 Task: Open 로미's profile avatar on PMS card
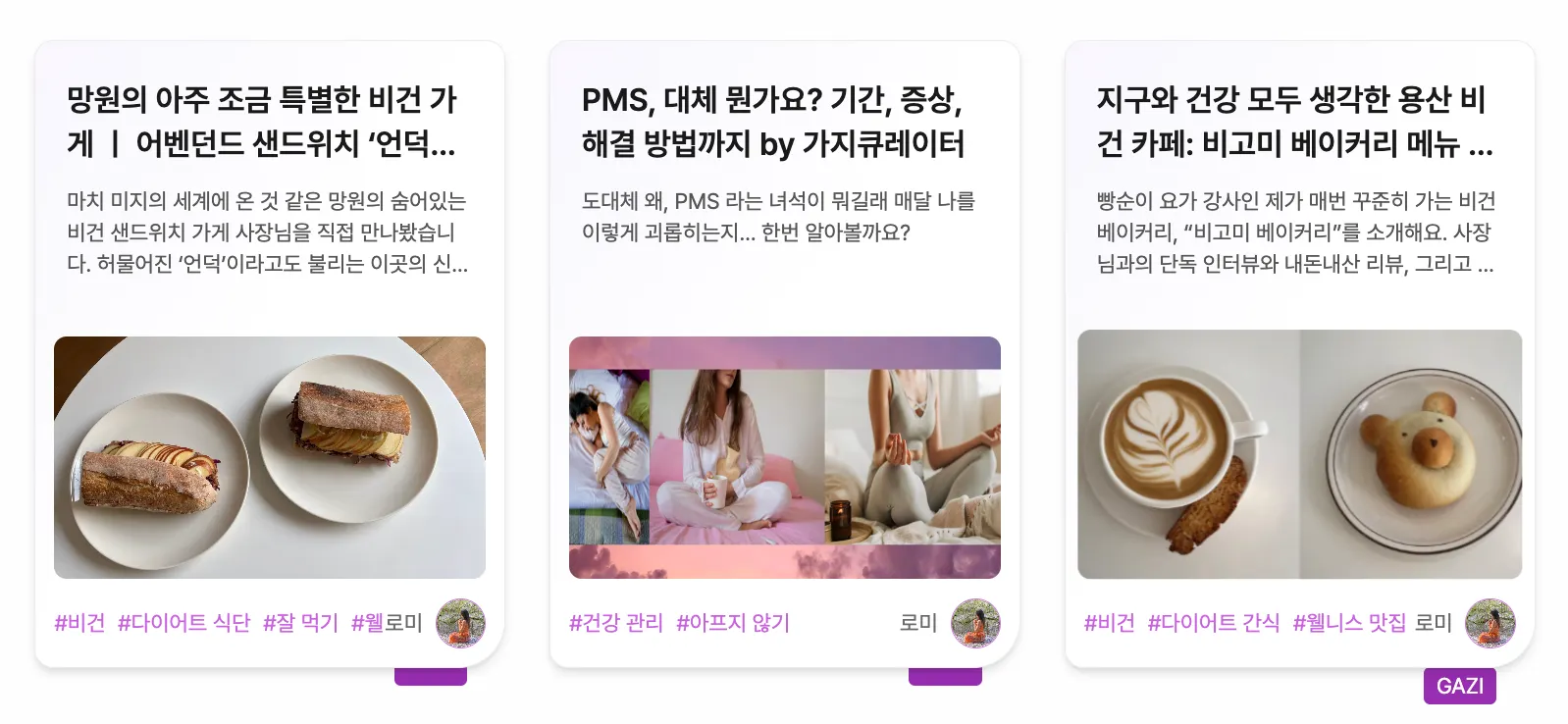click(975, 623)
